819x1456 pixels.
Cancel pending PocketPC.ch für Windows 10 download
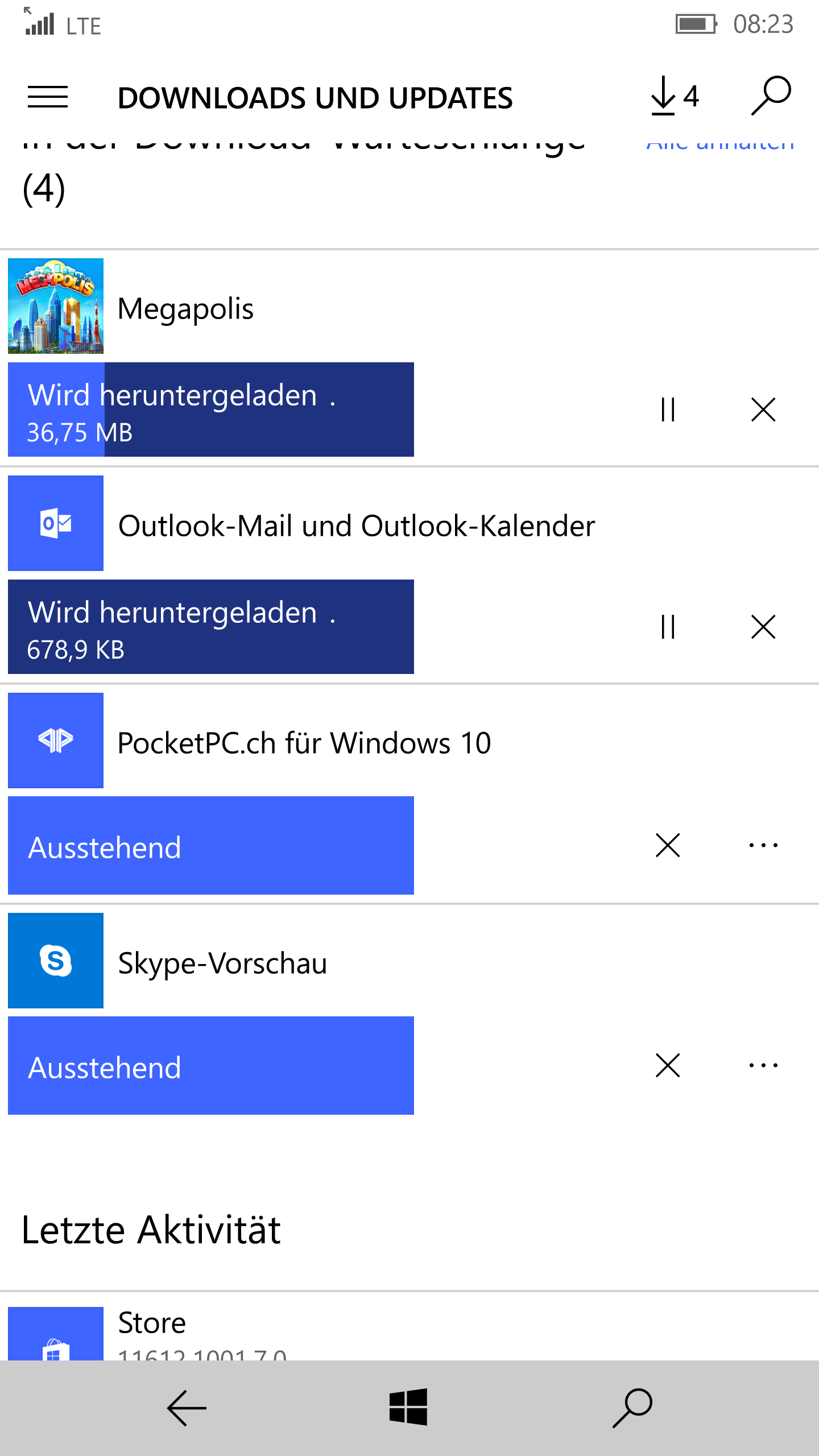tap(668, 845)
